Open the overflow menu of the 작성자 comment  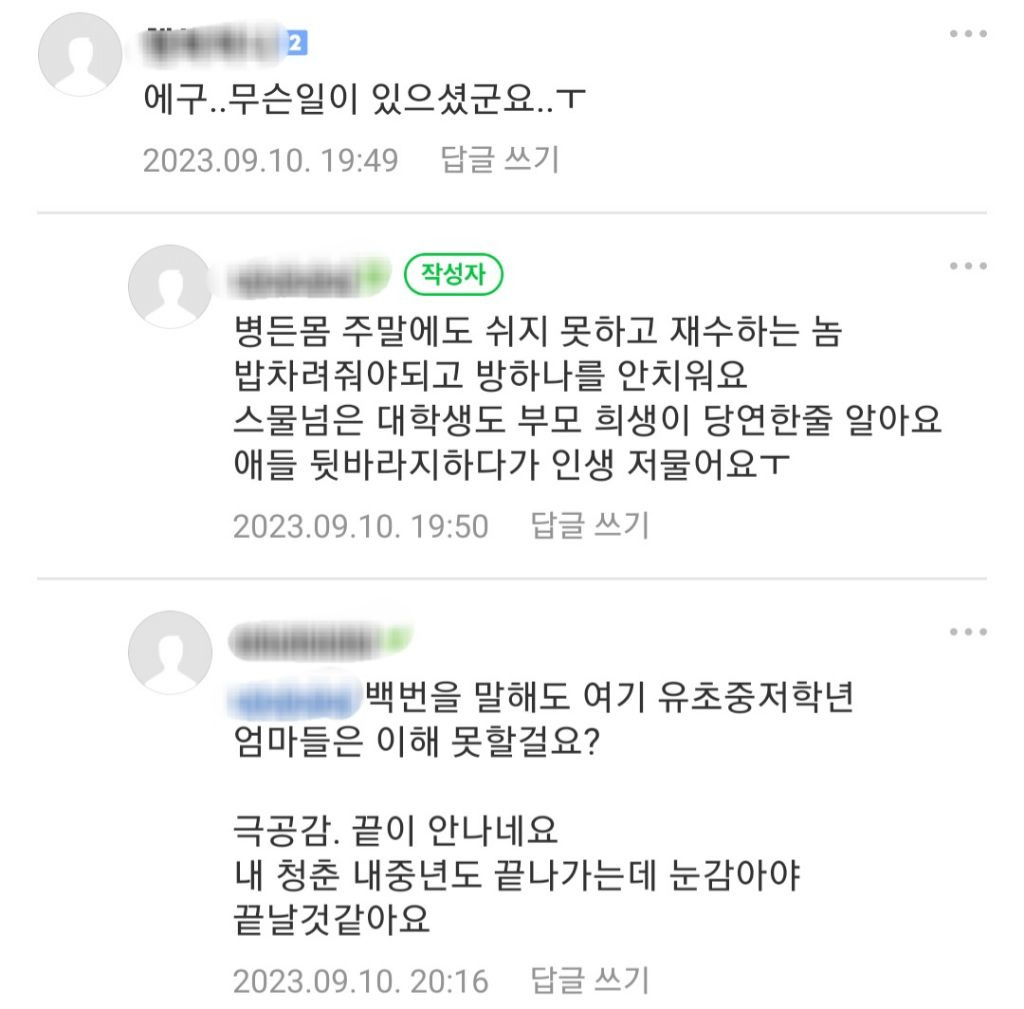click(x=967, y=266)
